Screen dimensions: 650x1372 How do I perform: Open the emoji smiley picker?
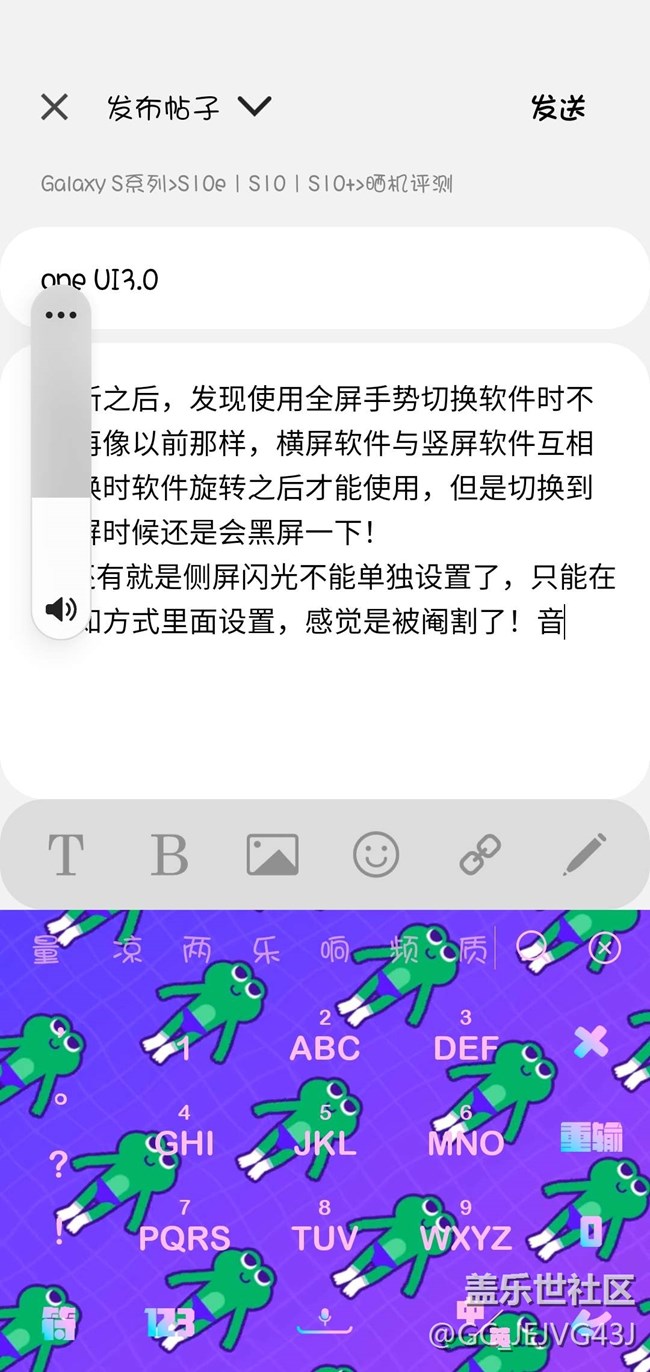coord(376,854)
